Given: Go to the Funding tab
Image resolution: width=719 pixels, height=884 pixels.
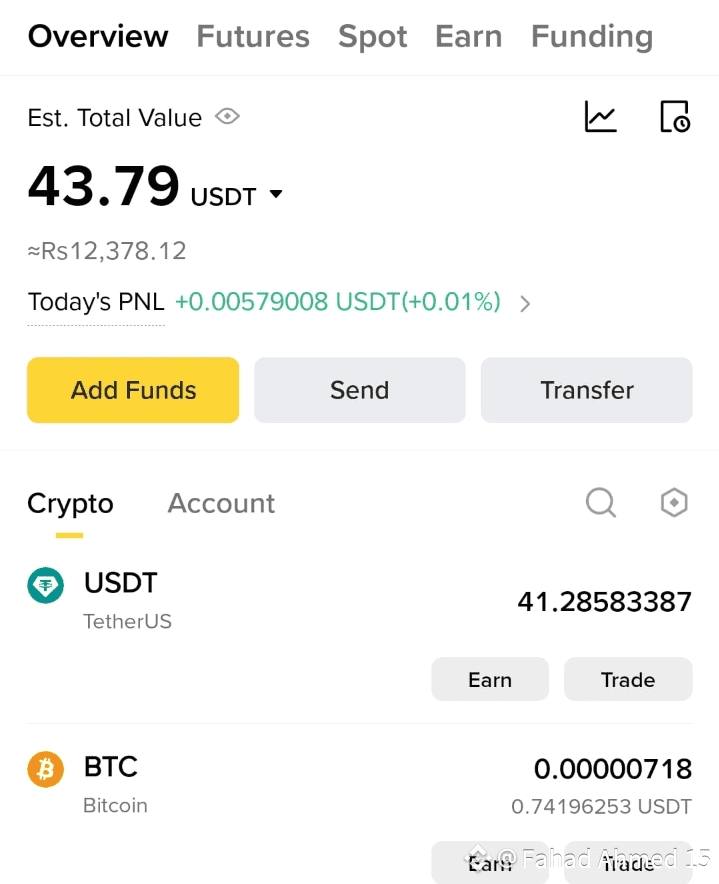Looking at the screenshot, I should (591, 37).
